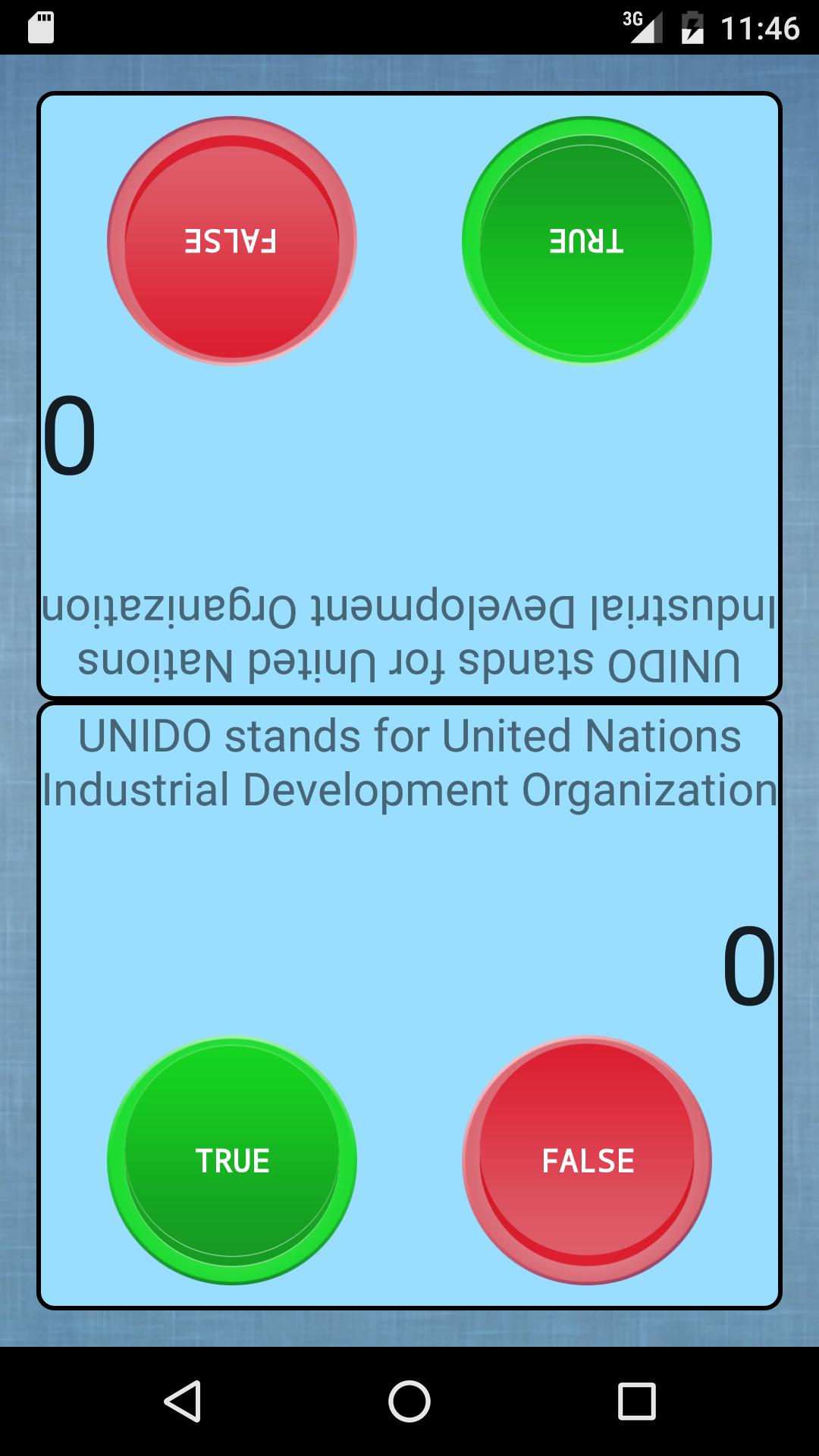Answer TRUE as the bottom player
819x1456 pixels.
tap(232, 1160)
